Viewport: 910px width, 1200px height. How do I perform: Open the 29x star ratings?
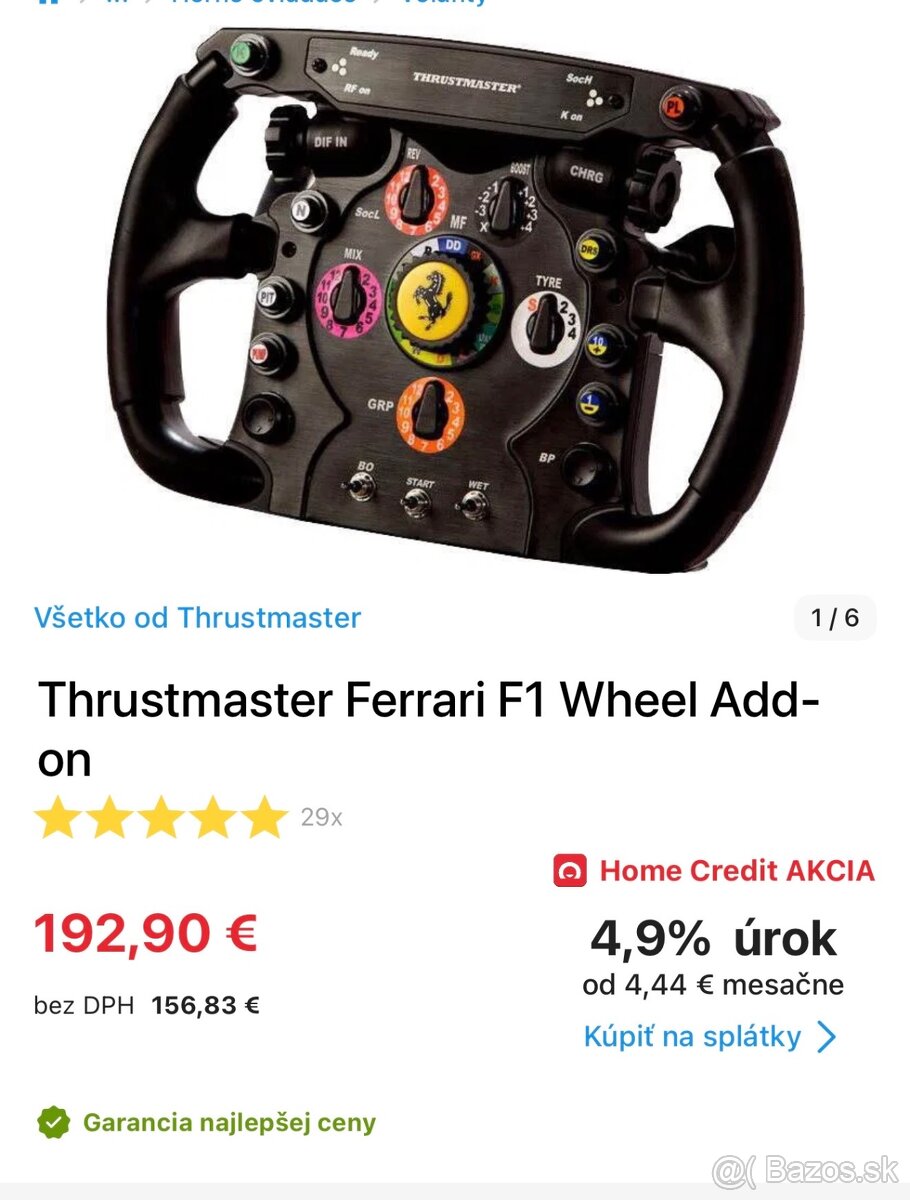pyautogui.click(x=188, y=817)
